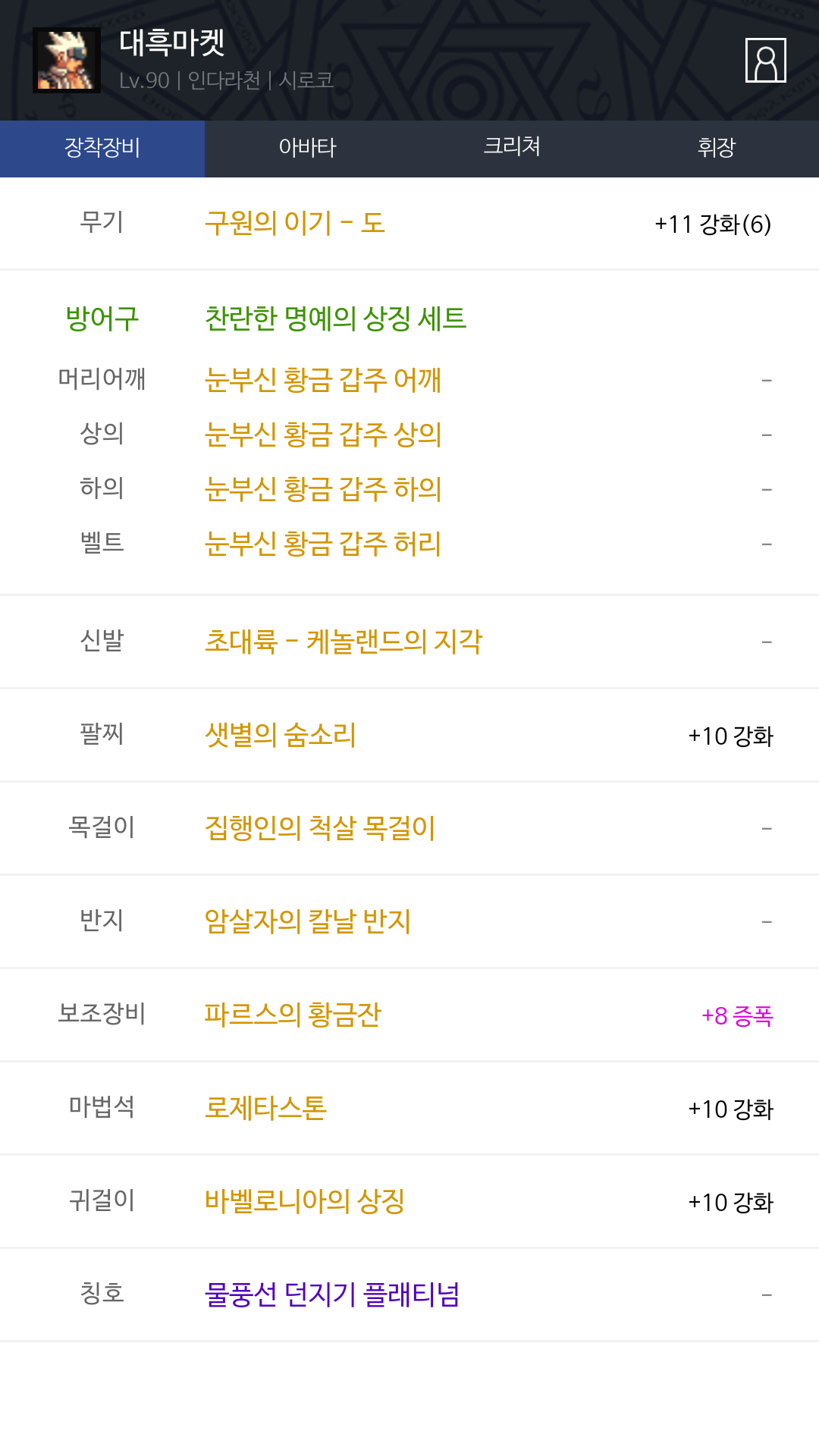View magic stone 로제타스톤
The width and height of the screenshot is (819, 1456).
pos(265,1108)
